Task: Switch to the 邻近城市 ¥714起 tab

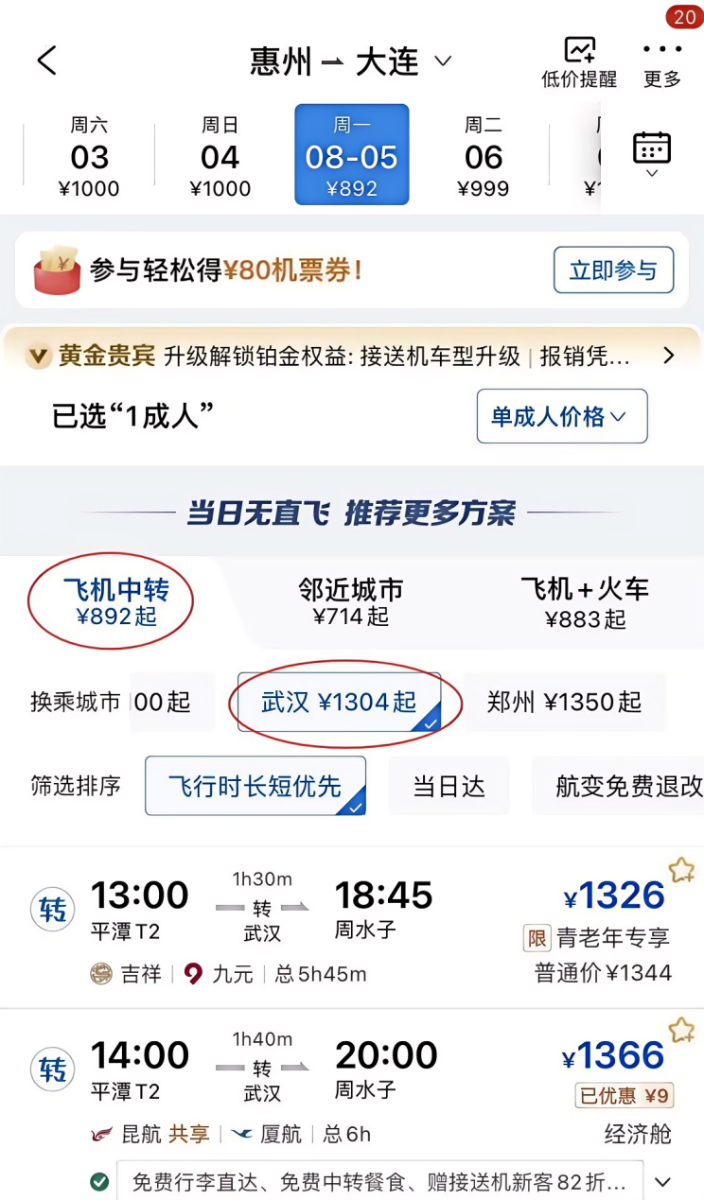Action: click(351, 602)
